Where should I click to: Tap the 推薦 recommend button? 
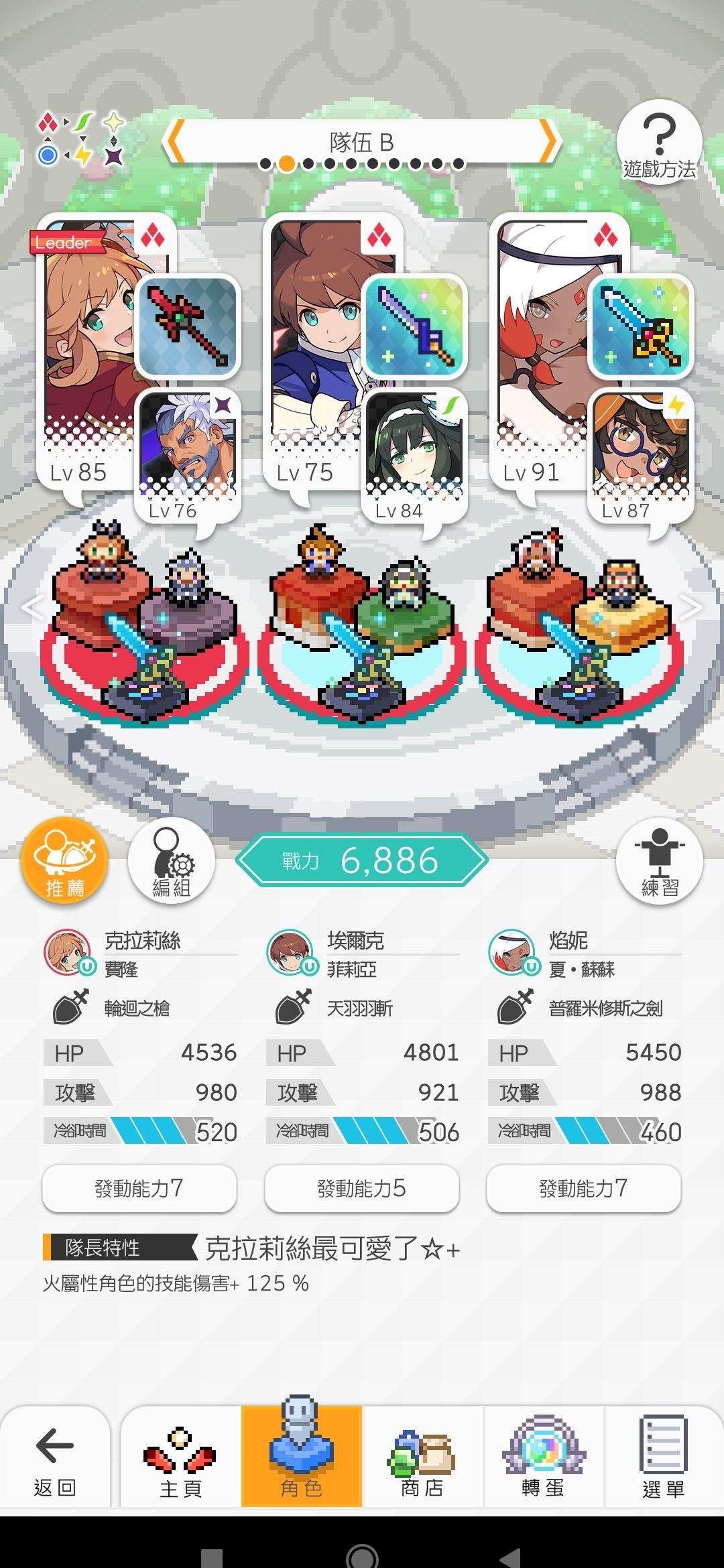pos(65,861)
